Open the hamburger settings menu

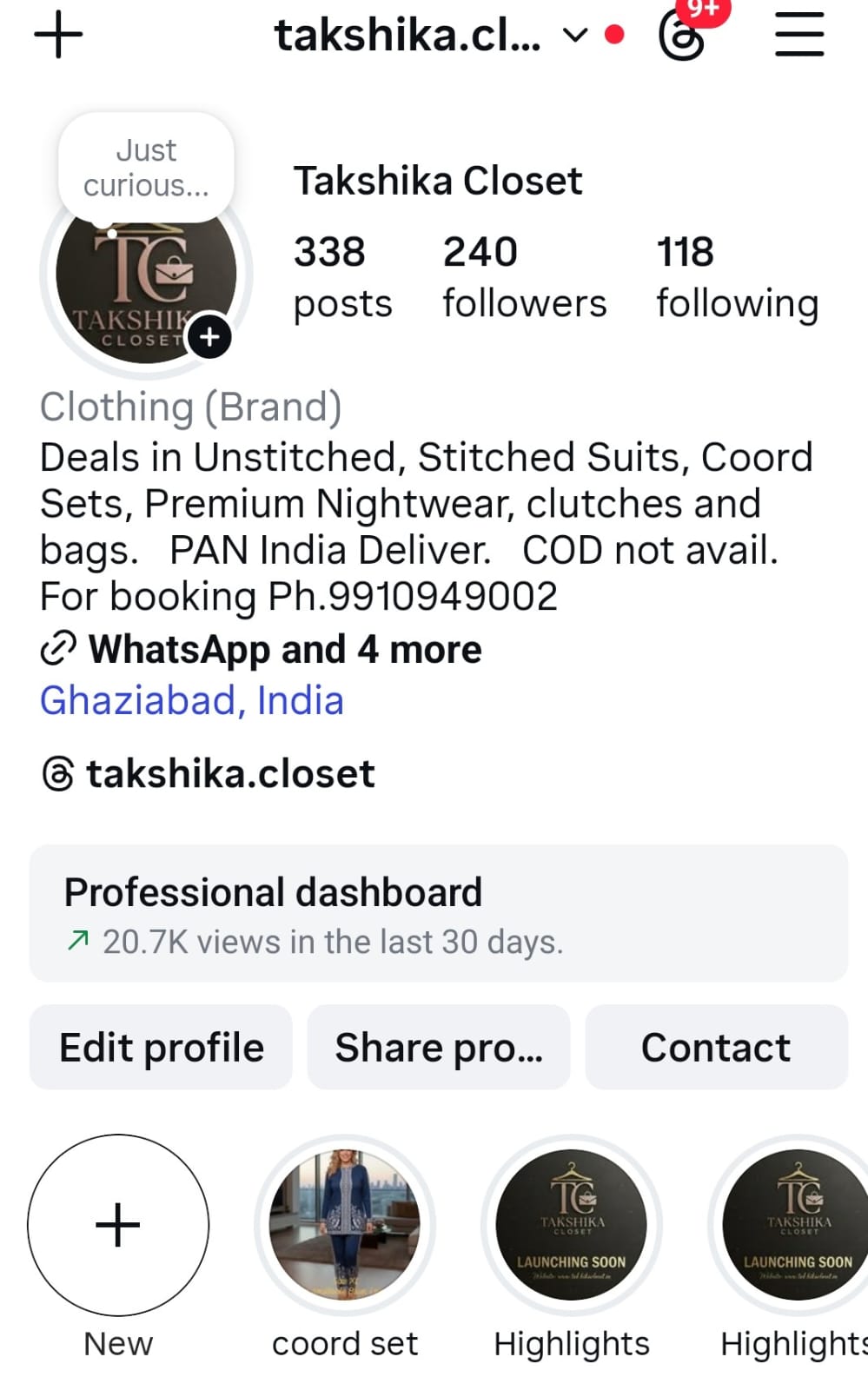tap(799, 36)
